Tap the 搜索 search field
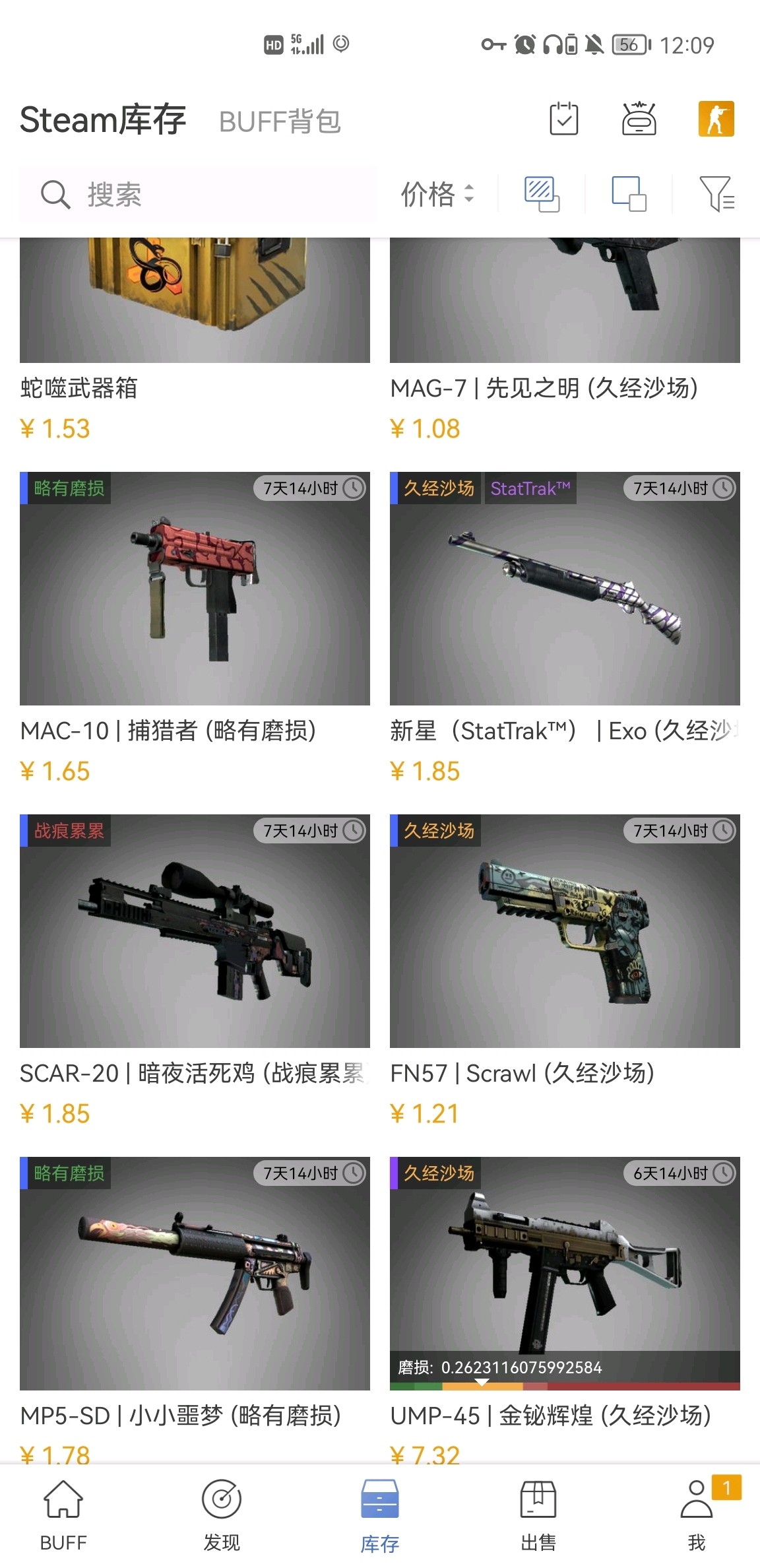 tap(198, 194)
